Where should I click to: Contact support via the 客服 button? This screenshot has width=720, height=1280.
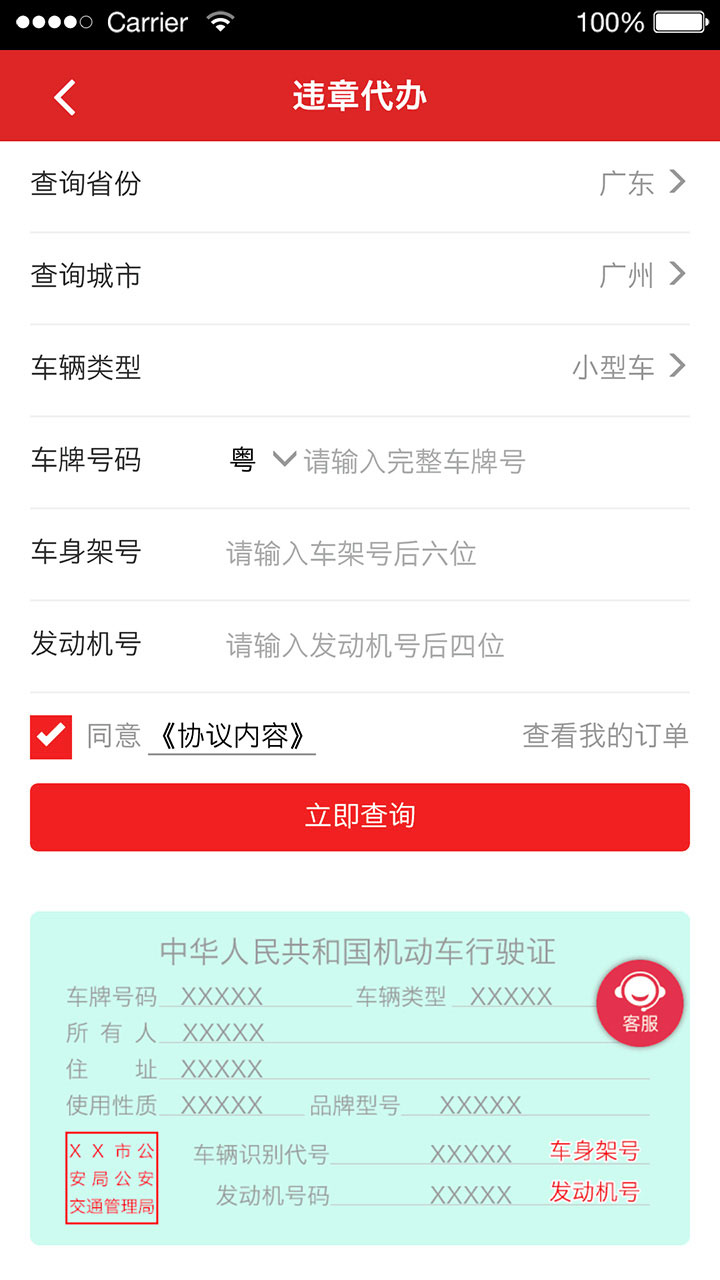640,1003
